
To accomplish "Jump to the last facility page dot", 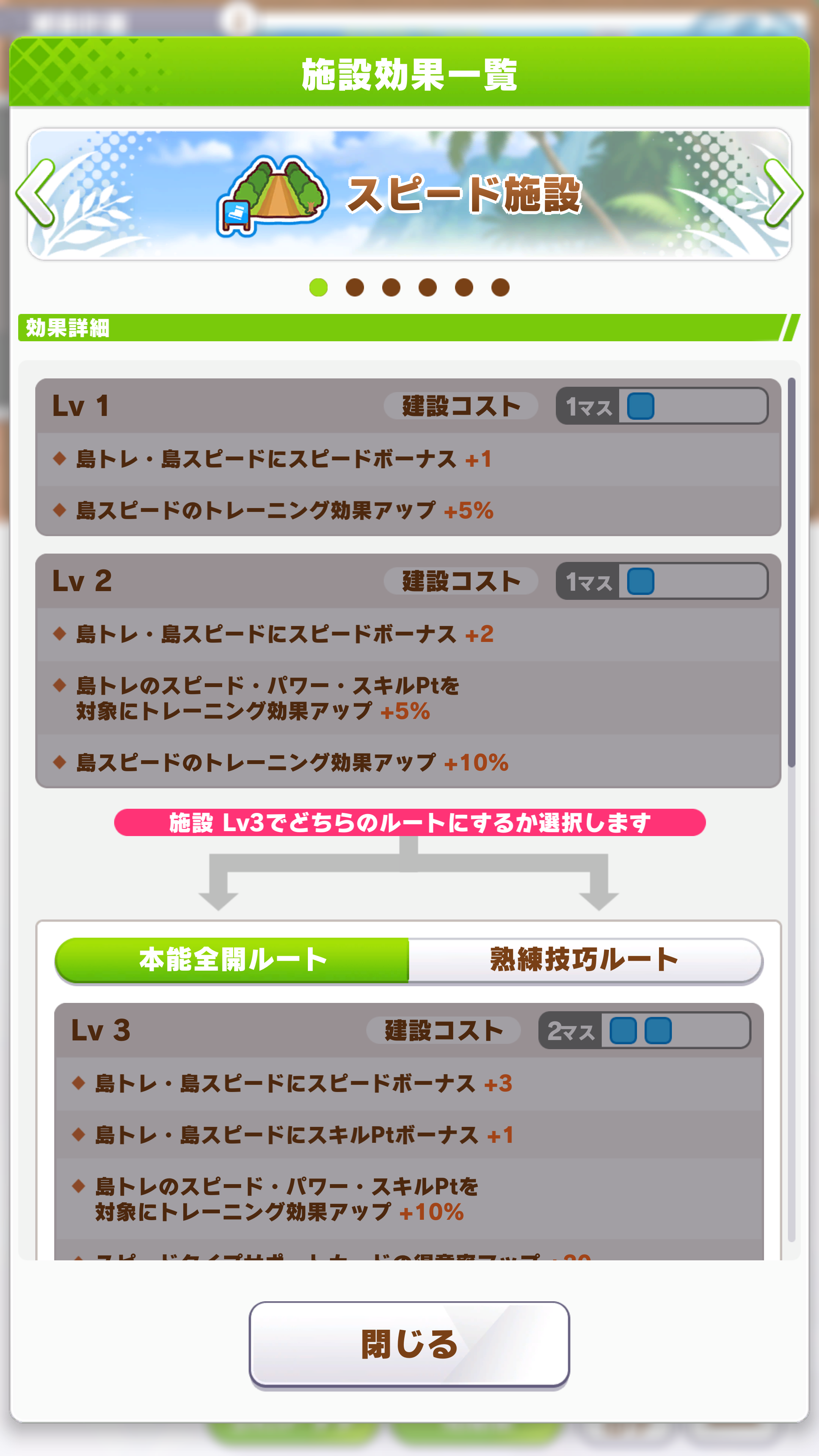I will coord(500,287).
